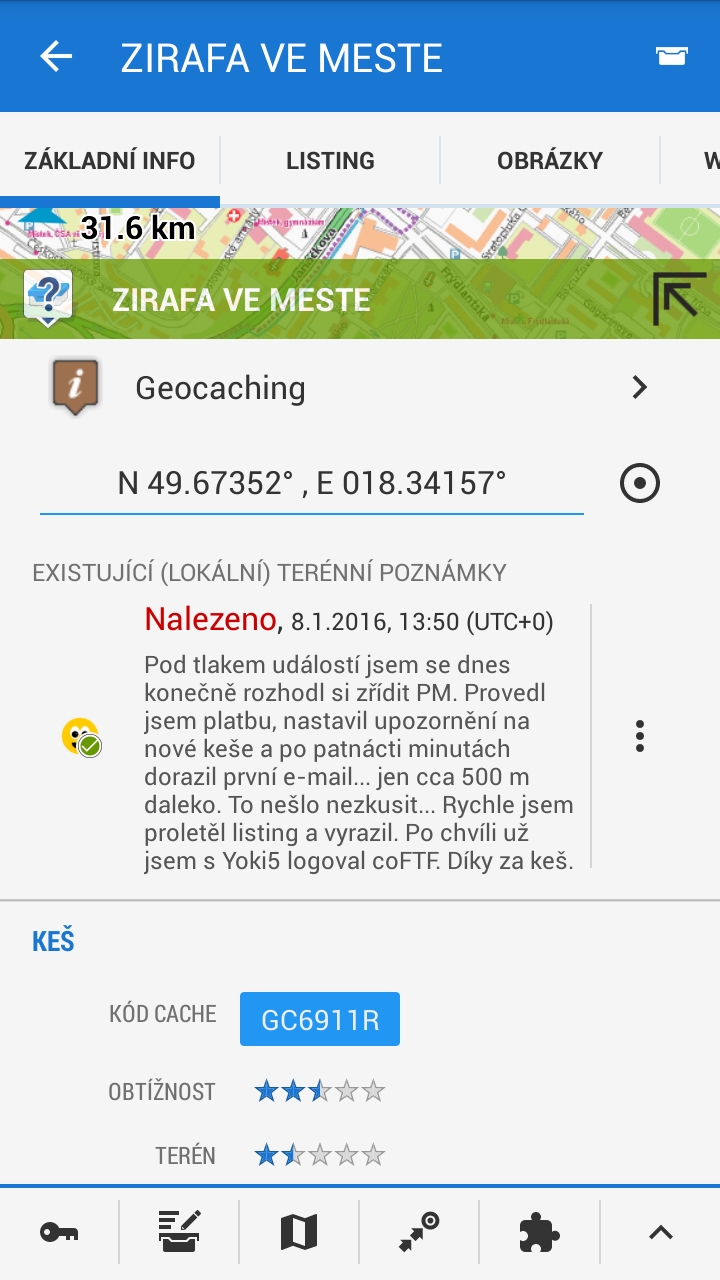Show the cache on the map

[x=299, y=1232]
